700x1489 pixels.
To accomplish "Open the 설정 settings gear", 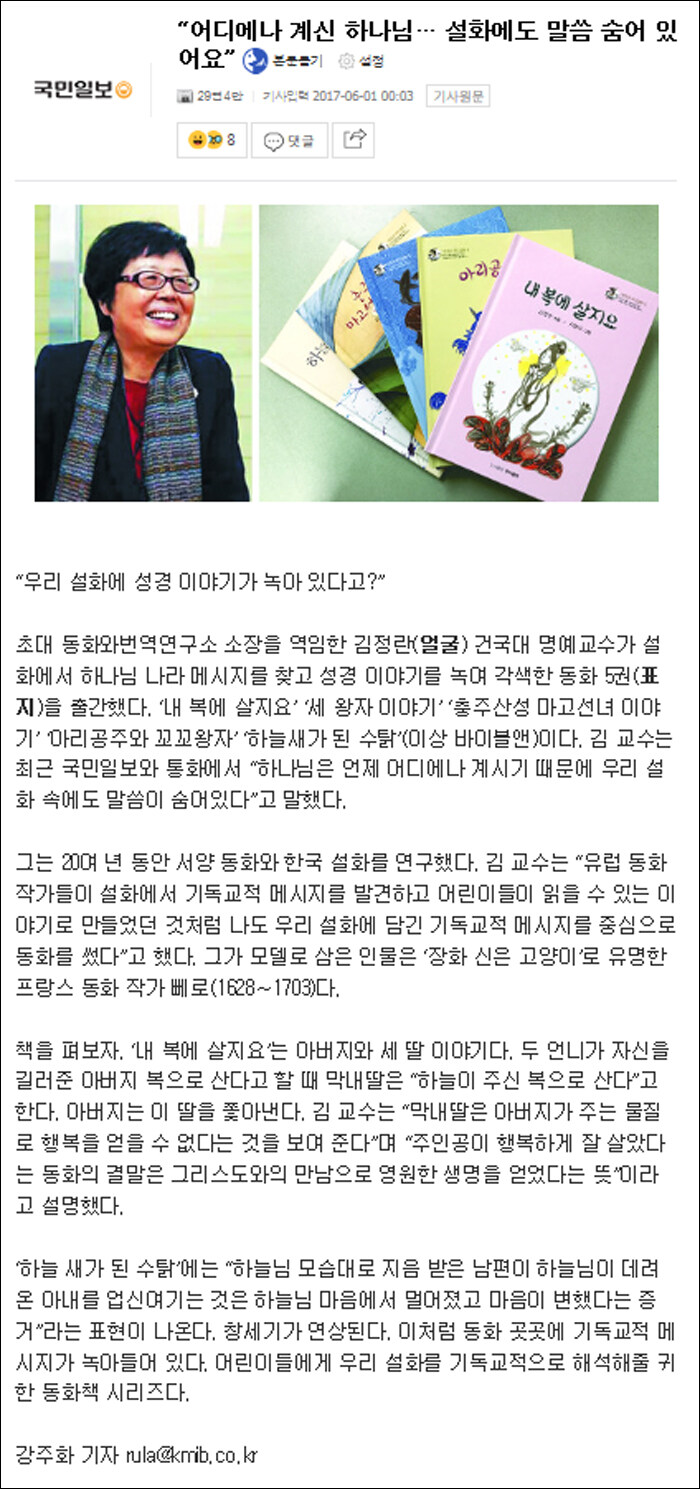I will pyautogui.click(x=361, y=62).
